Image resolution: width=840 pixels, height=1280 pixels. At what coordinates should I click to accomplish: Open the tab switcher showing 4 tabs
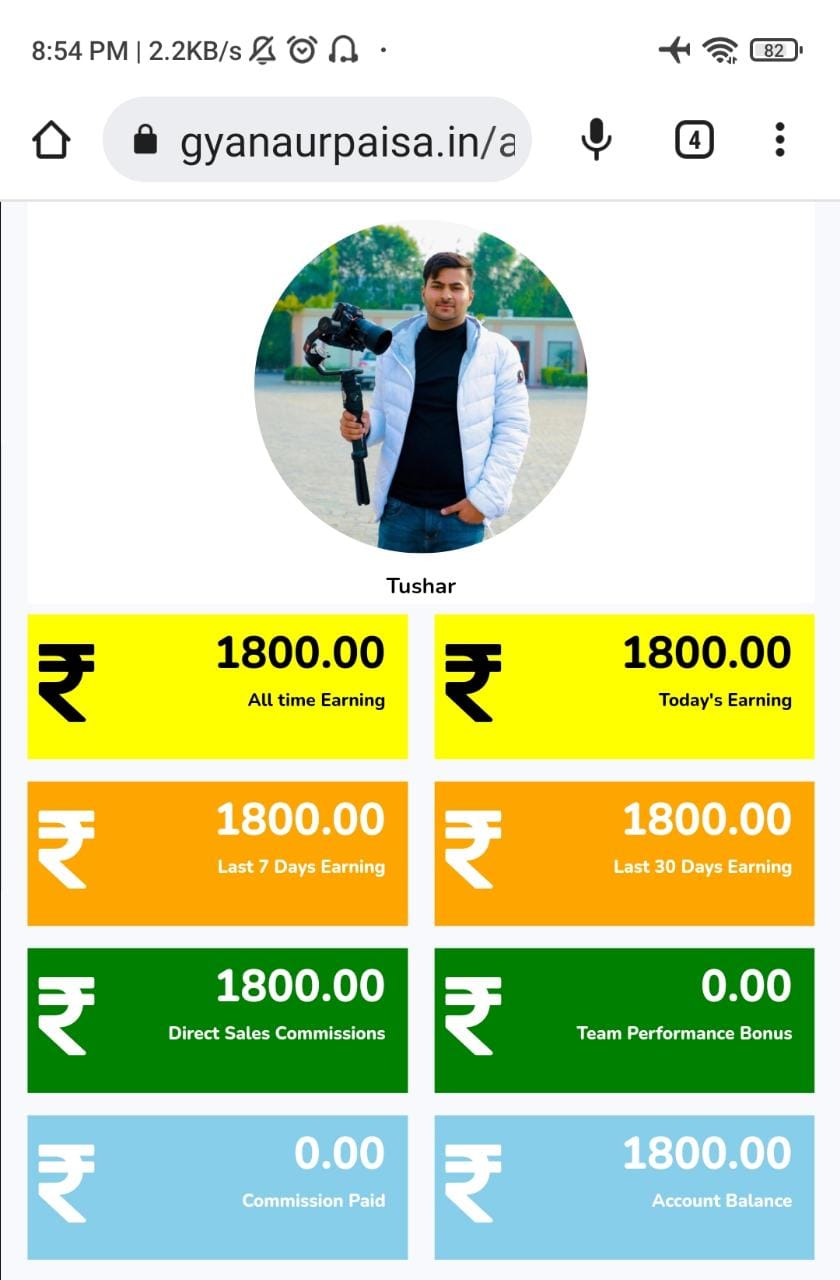point(694,140)
